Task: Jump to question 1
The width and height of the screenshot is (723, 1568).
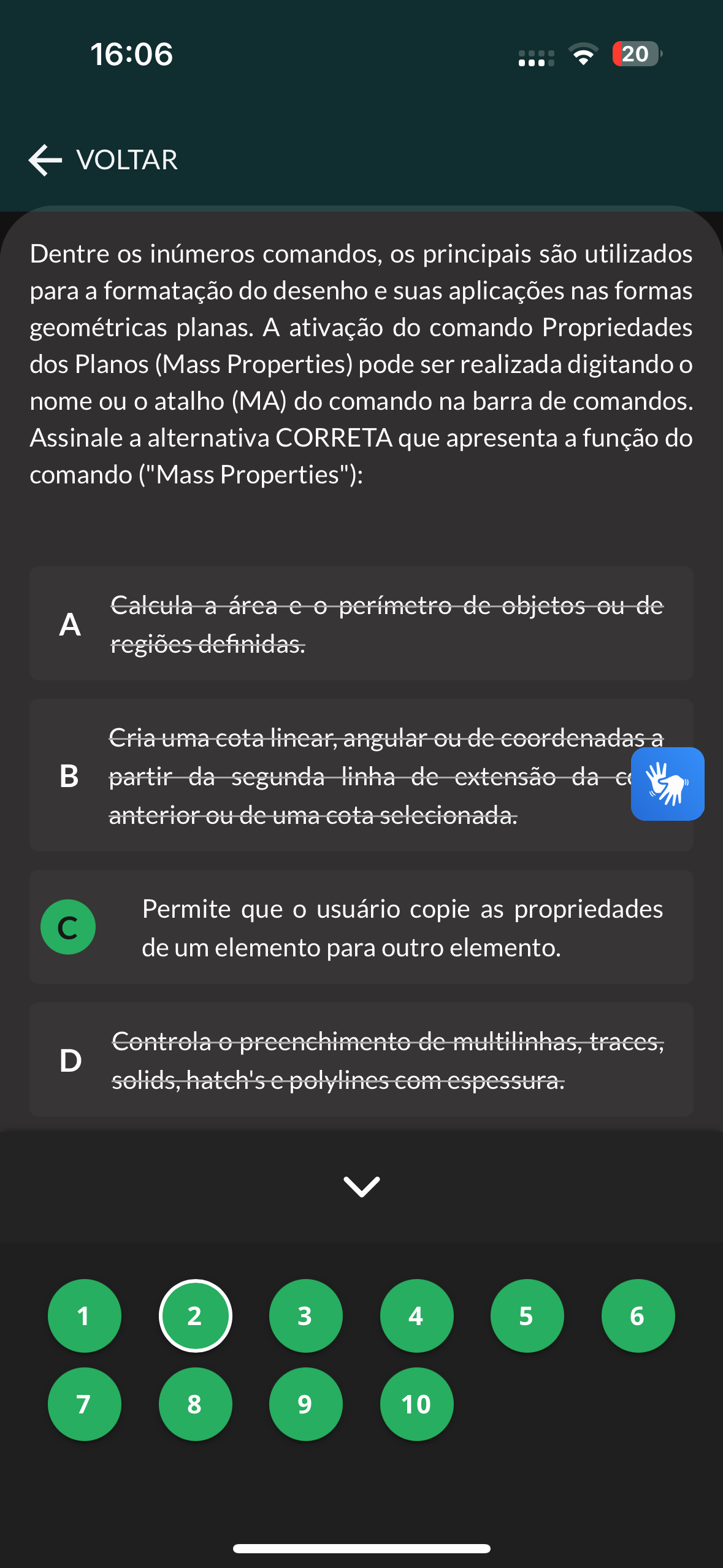Action: point(85,1315)
